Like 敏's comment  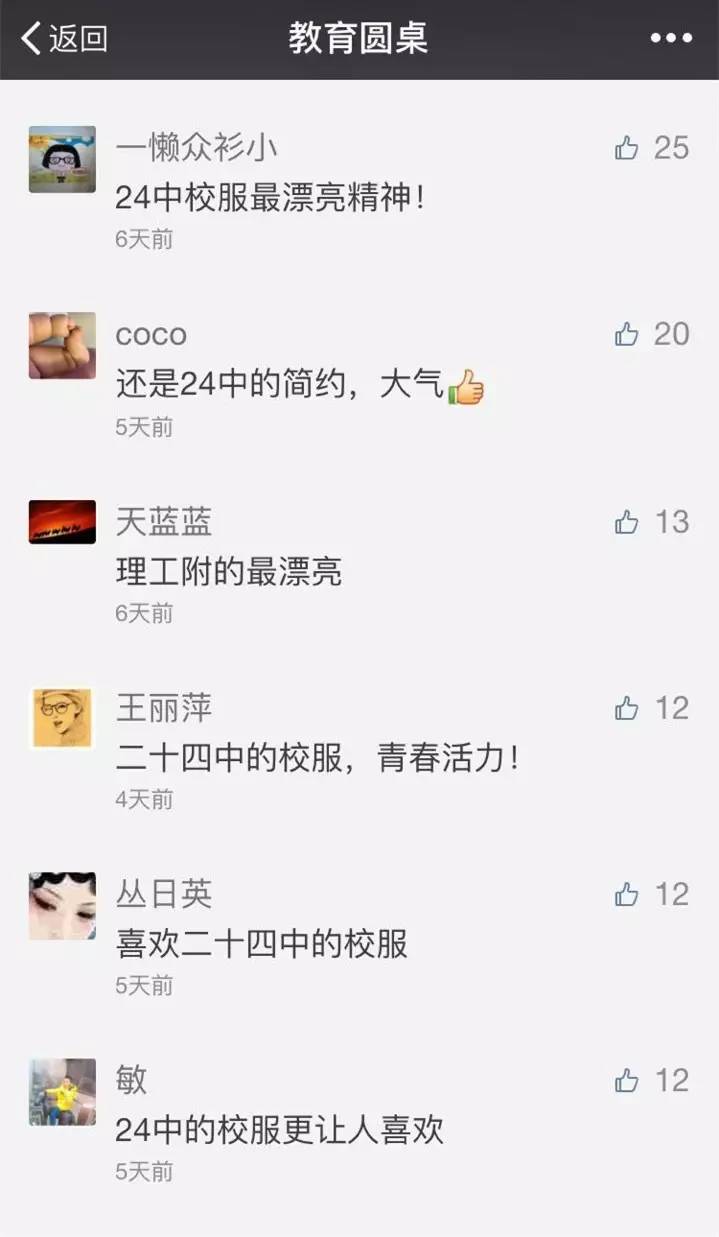[x=627, y=1081]
